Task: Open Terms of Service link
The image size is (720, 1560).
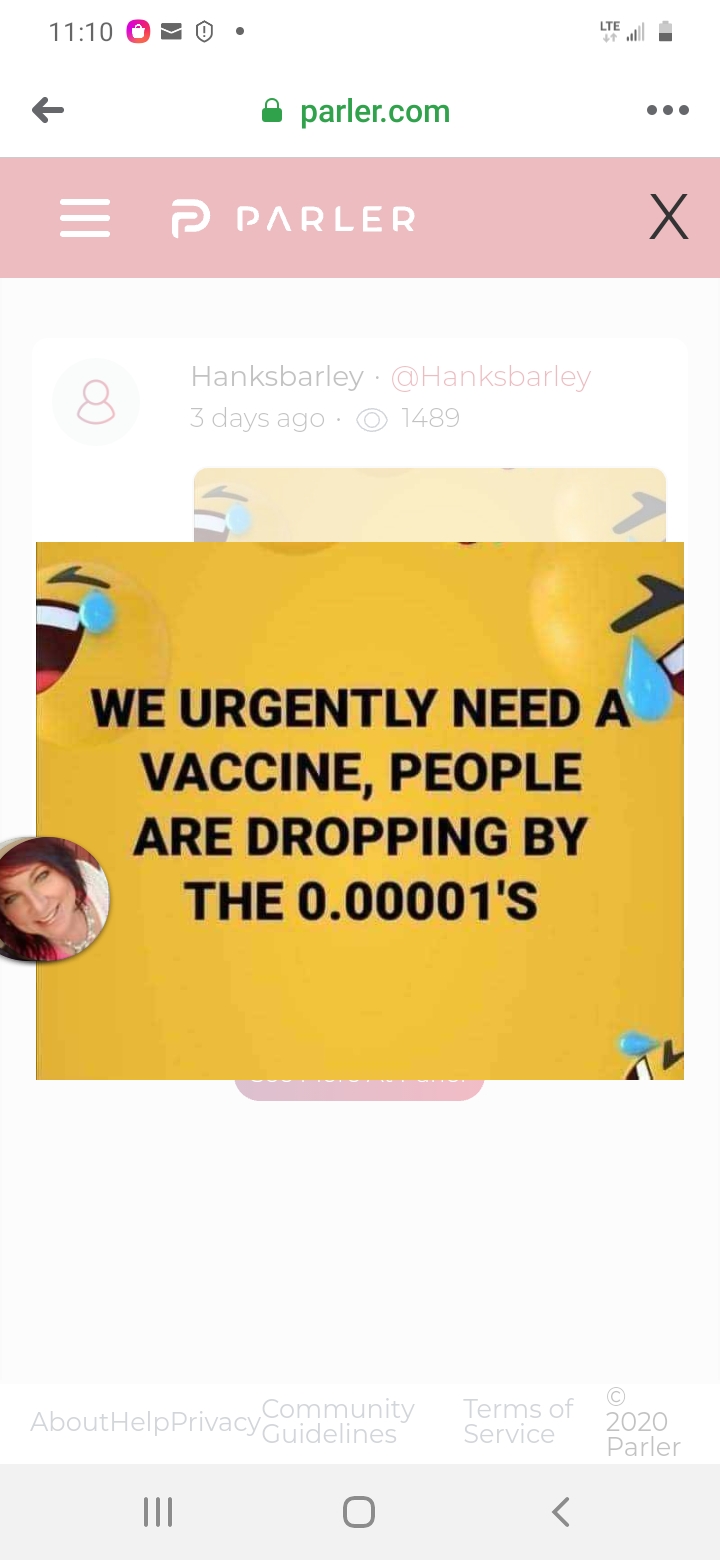Action: click(x=517, y=1421)
